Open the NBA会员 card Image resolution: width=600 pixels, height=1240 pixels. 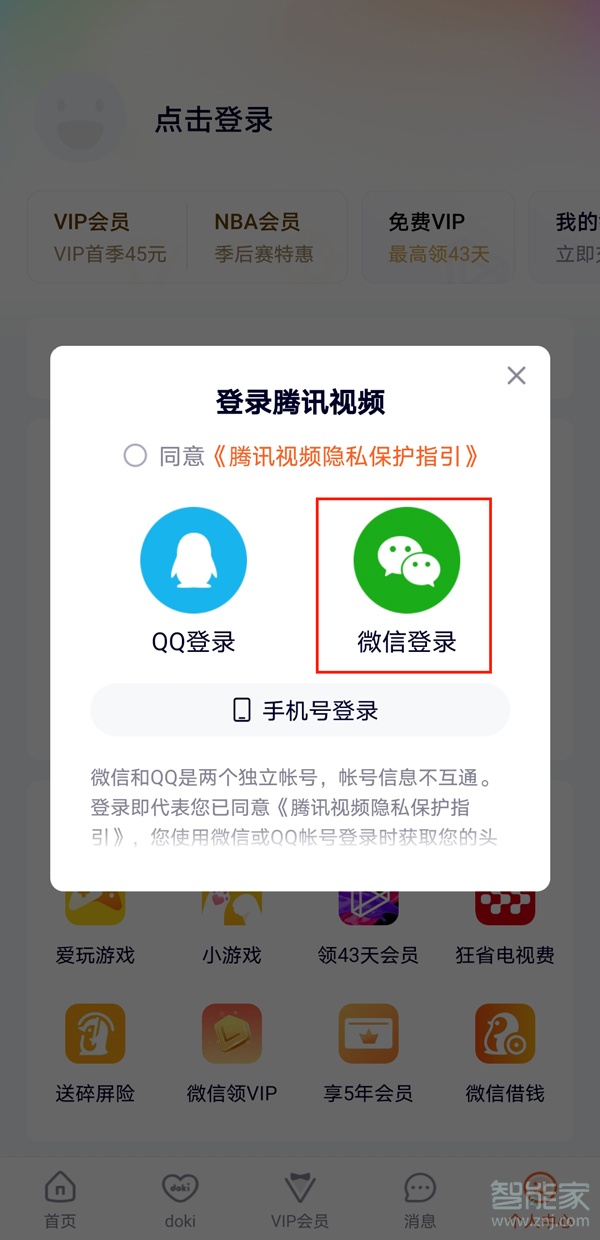pos(263,237)
